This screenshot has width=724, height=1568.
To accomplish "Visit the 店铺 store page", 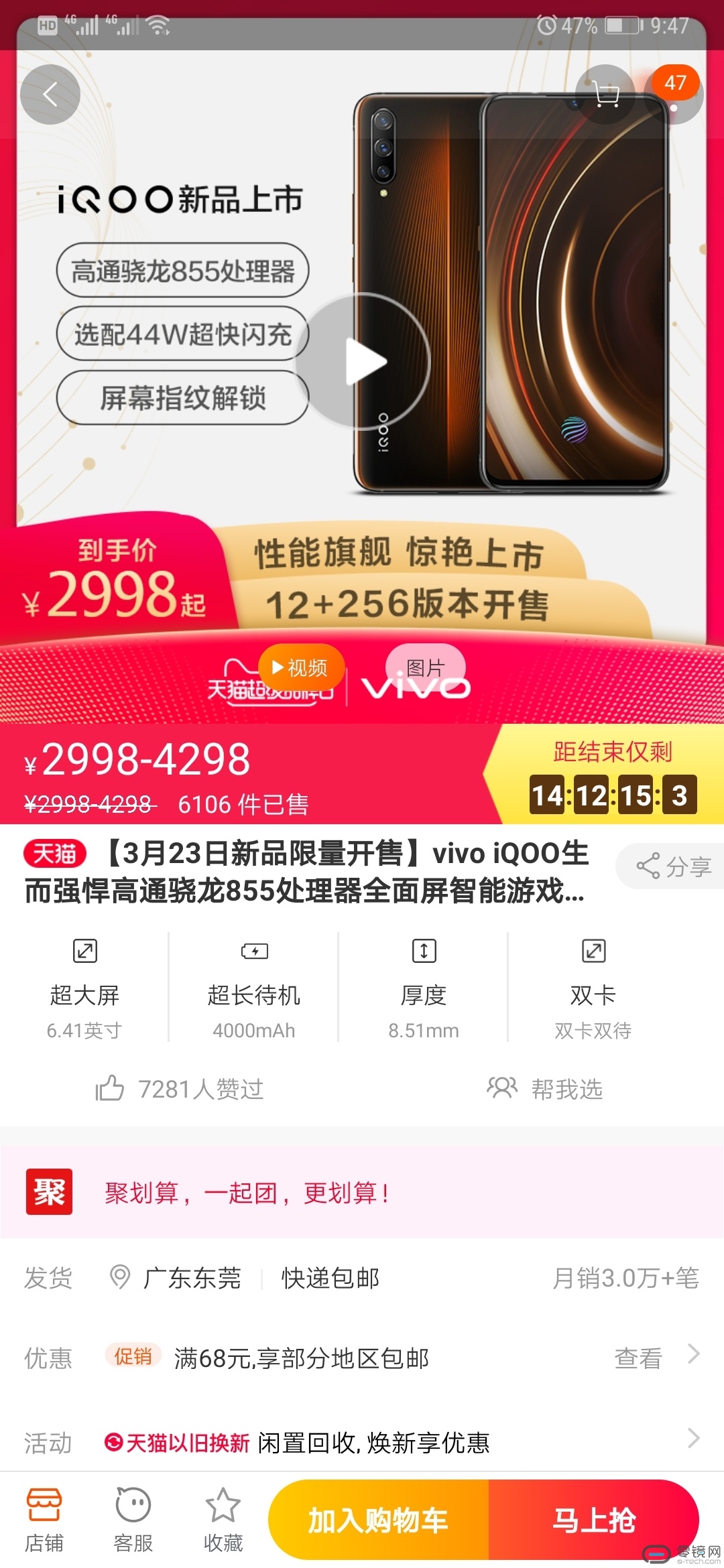I will click(x=44, y=1520).
